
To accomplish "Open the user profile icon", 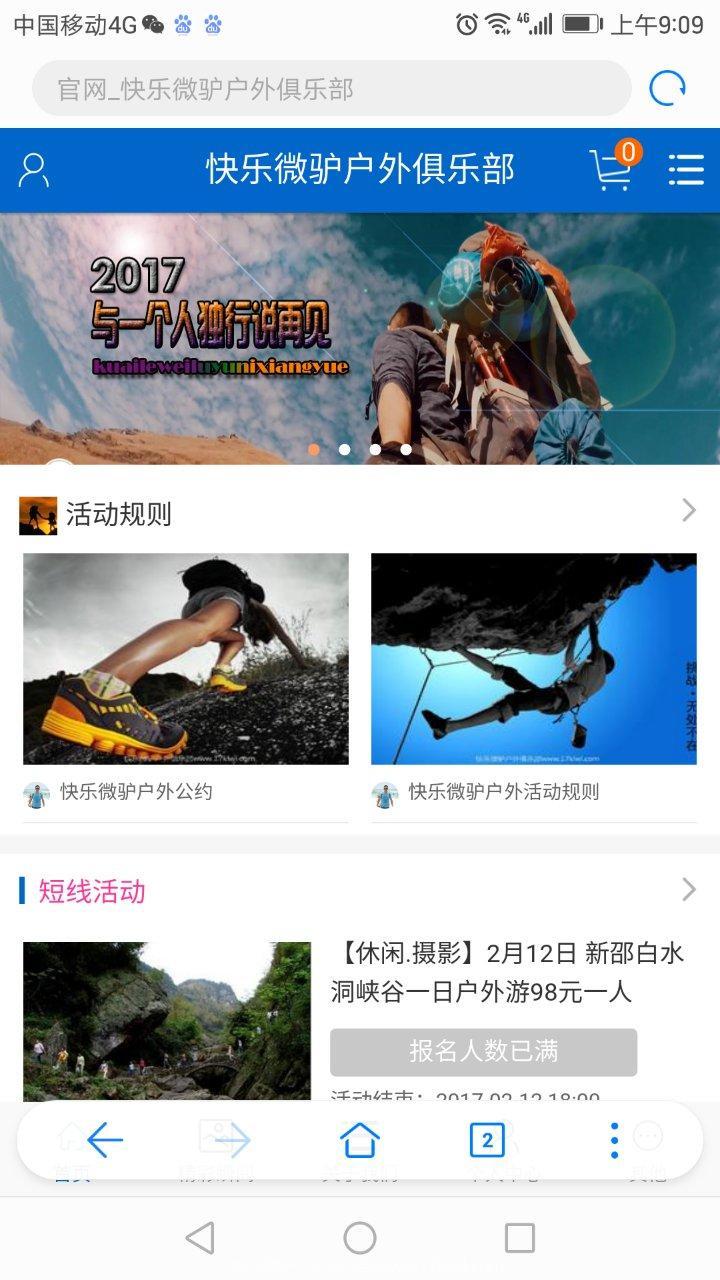I will (x=34, y=171).
